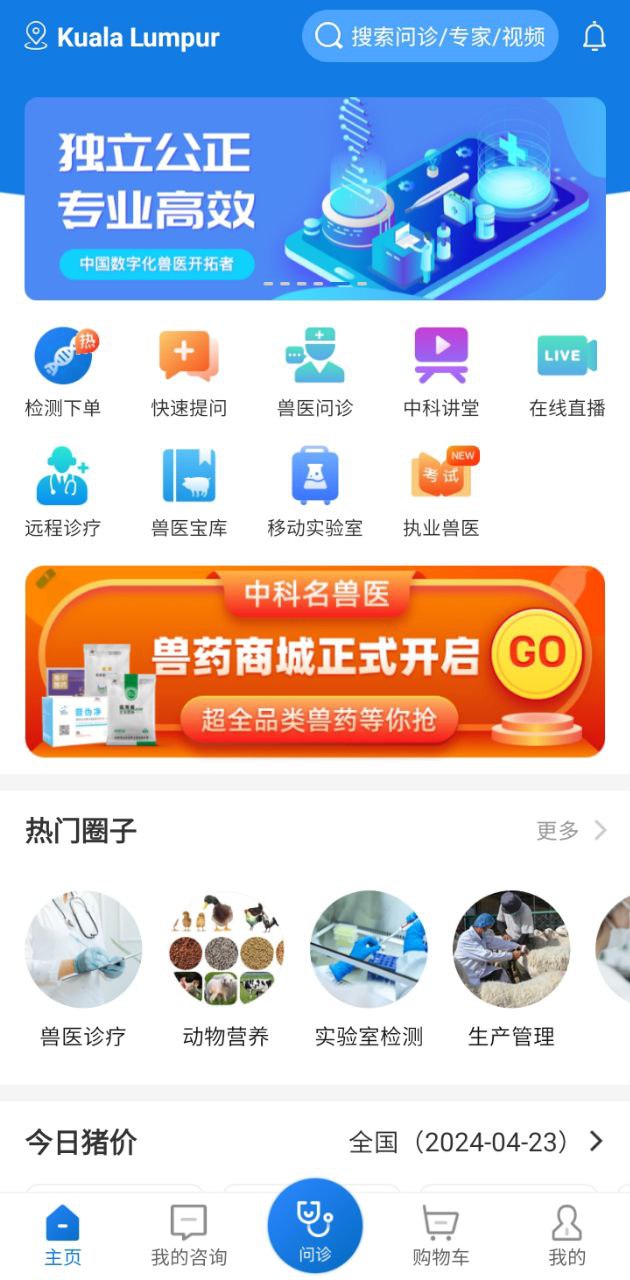Change the Kuala Lumpur location
The image size is (630, 1280).
pos(122,38)
